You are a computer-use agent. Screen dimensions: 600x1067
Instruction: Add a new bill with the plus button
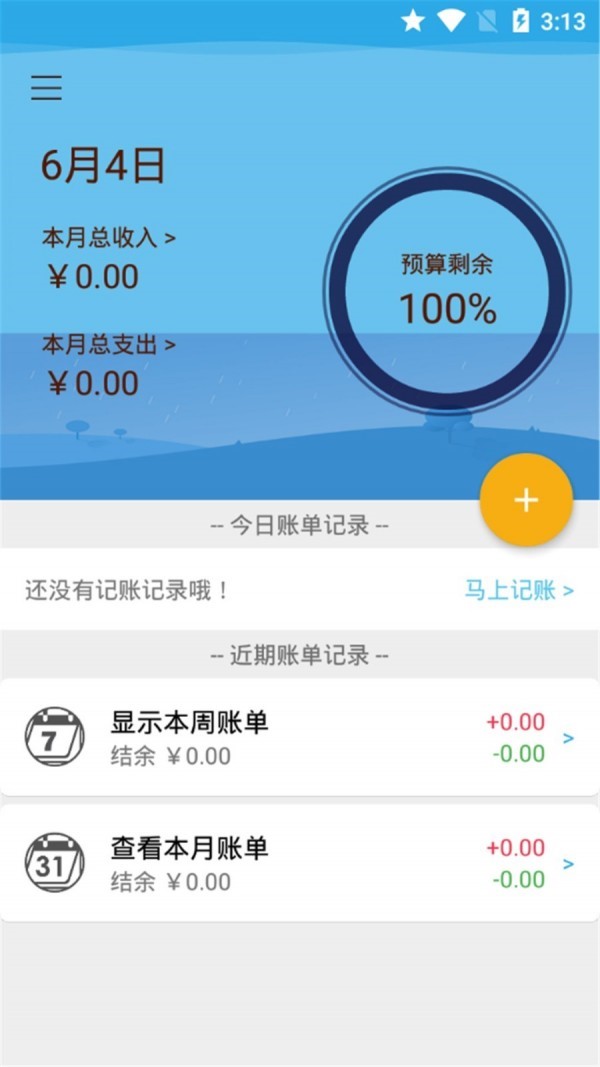(x=526, y=500)
